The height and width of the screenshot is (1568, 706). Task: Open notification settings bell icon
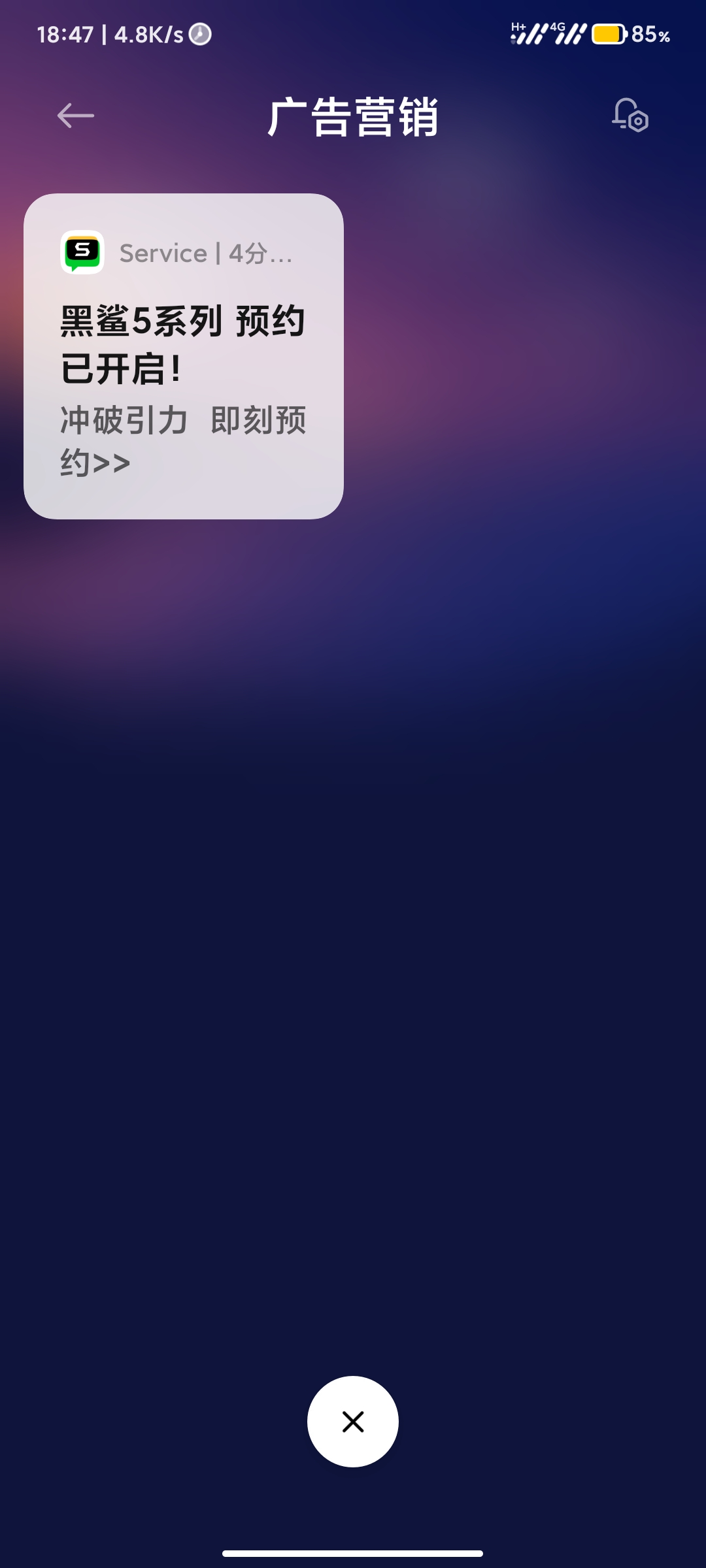630,116
